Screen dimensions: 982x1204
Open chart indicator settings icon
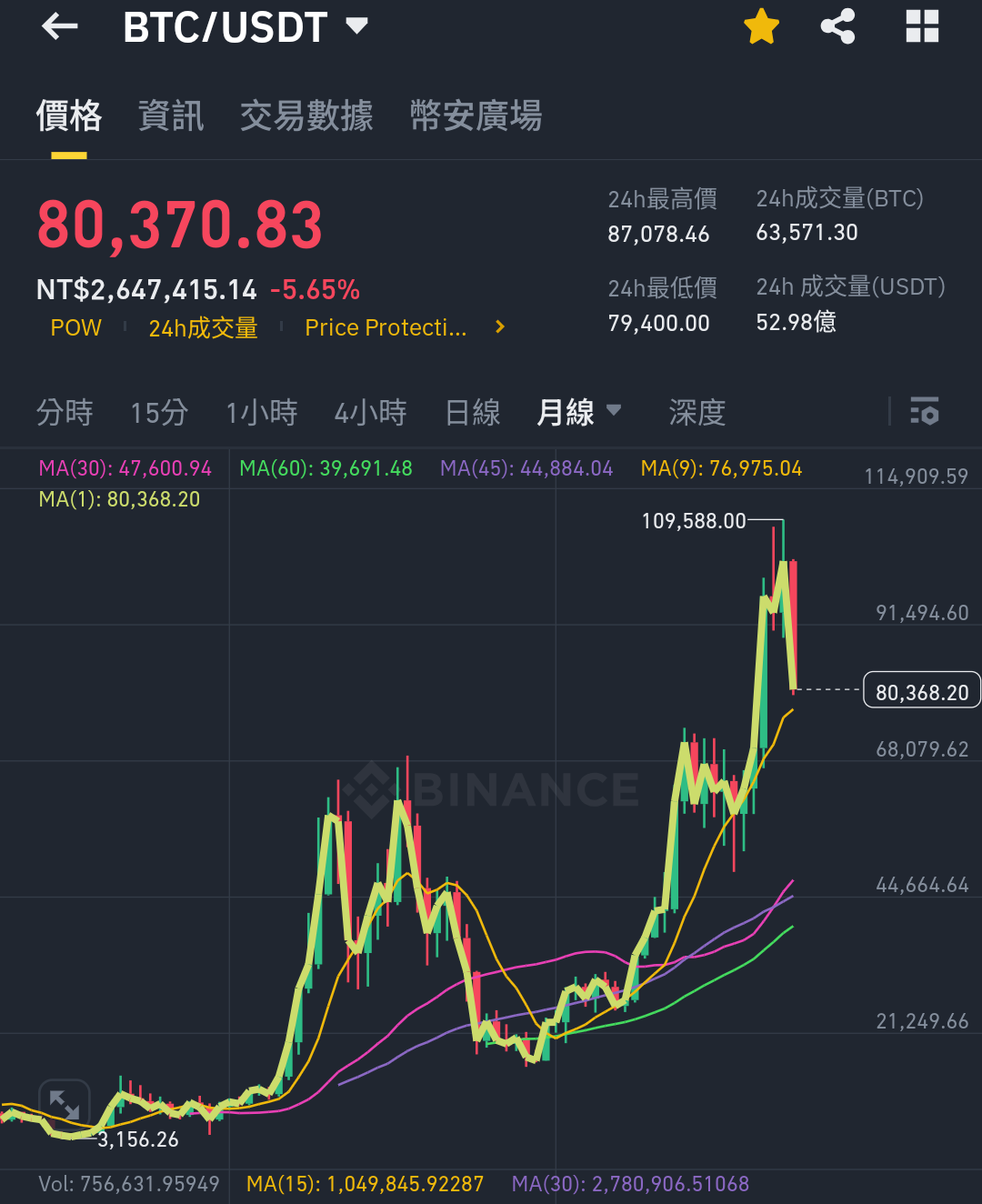[924, 412]
